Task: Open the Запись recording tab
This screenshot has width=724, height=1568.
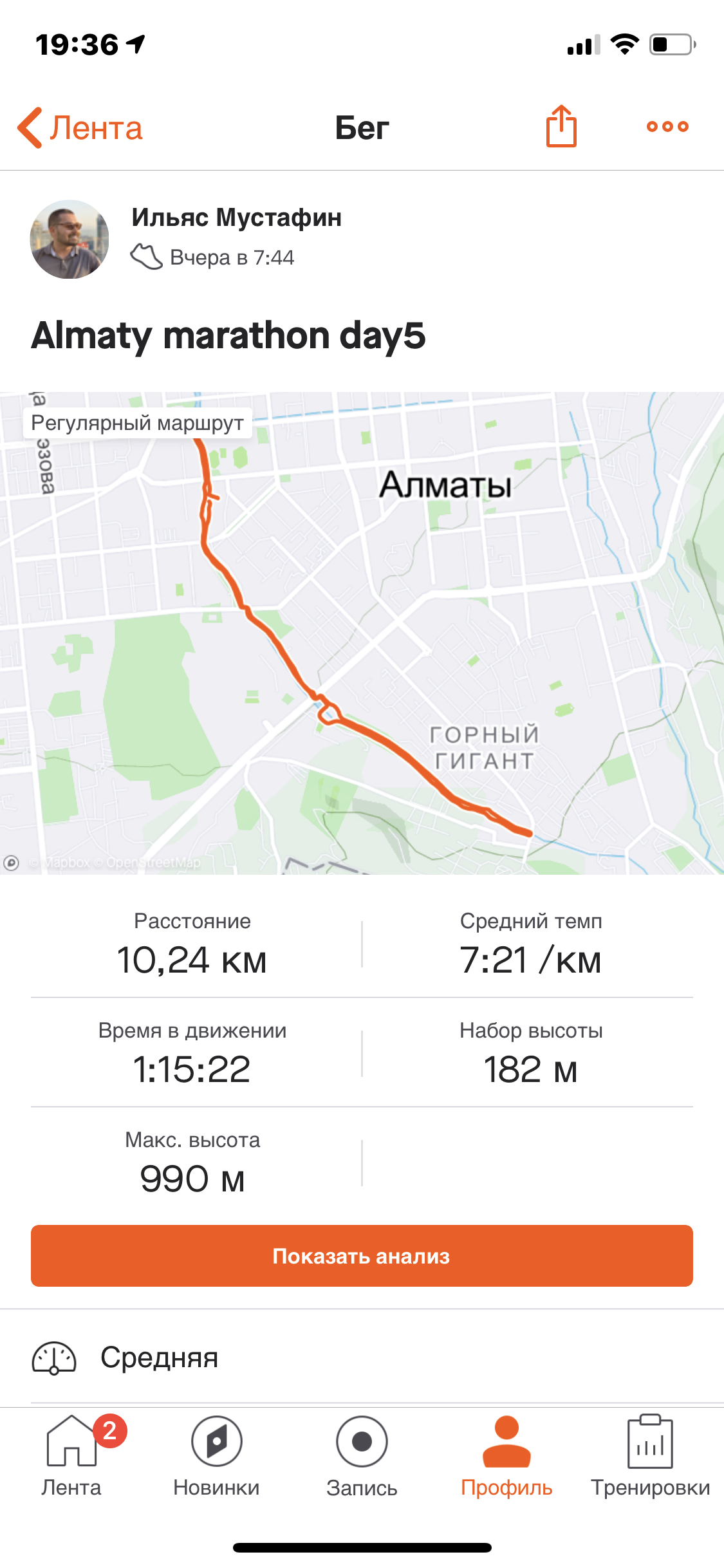Action: (362, 1456)
